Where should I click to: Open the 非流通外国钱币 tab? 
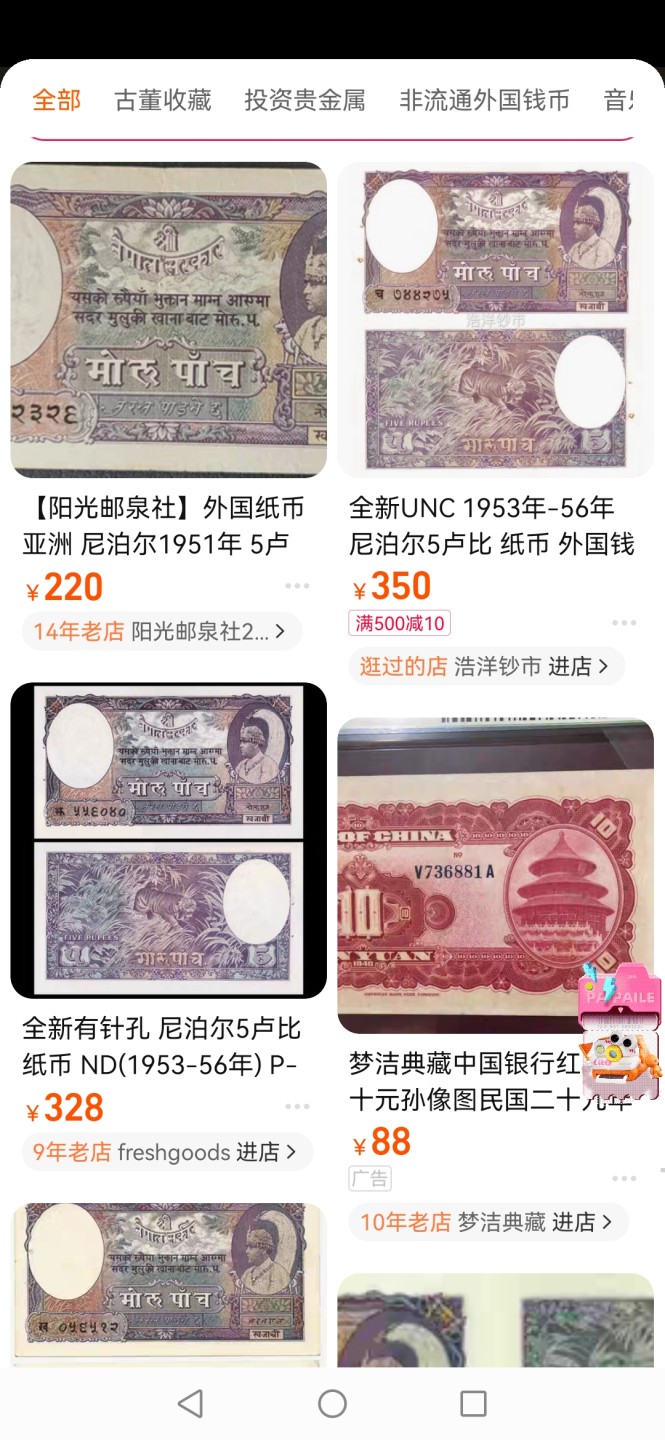tap(484, 100)
